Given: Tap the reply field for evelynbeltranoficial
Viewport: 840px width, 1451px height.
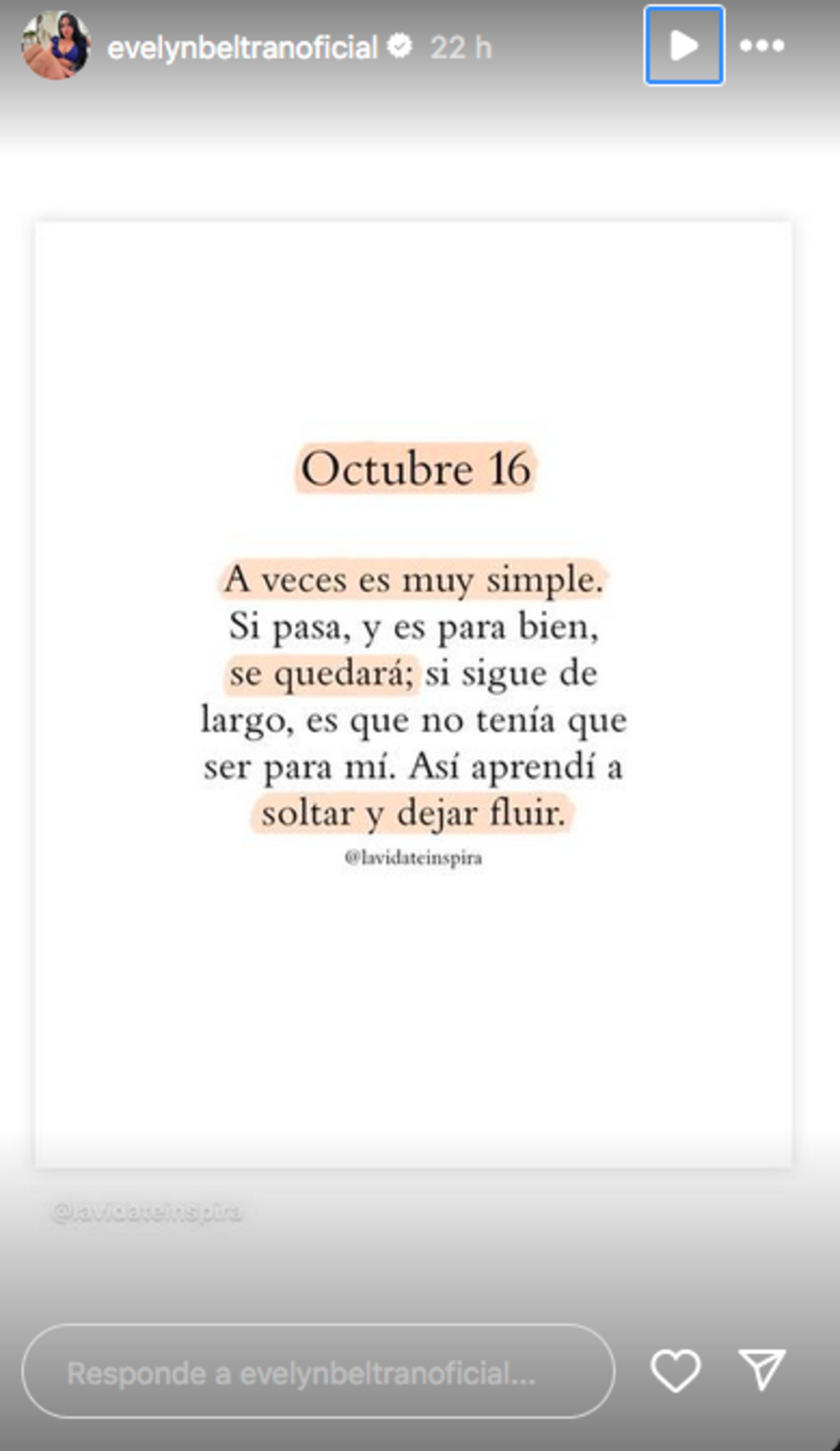Looking at the screenshot, I should point(318,1373).
